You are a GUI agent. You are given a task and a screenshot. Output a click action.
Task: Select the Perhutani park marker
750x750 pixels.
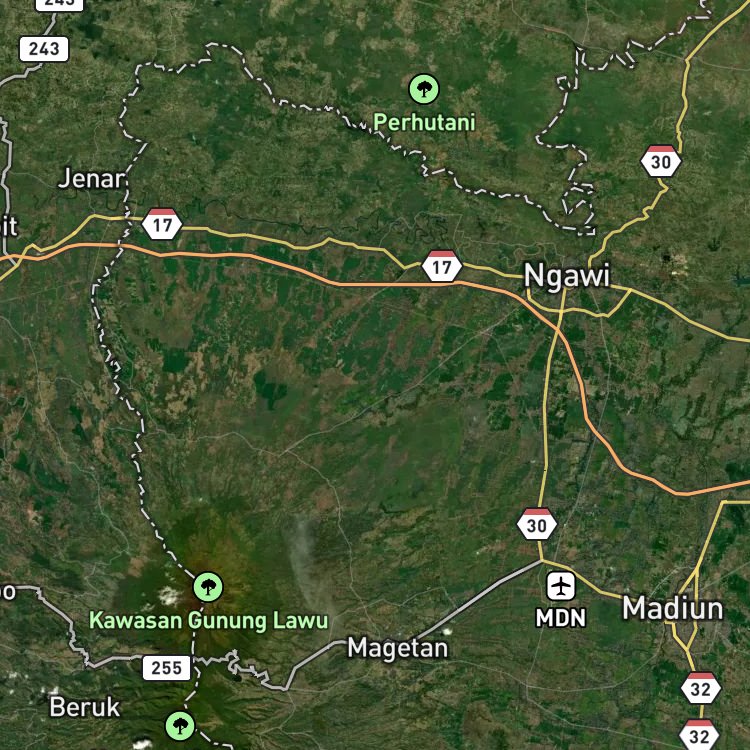pyautogui.click(x=424, y=89)
